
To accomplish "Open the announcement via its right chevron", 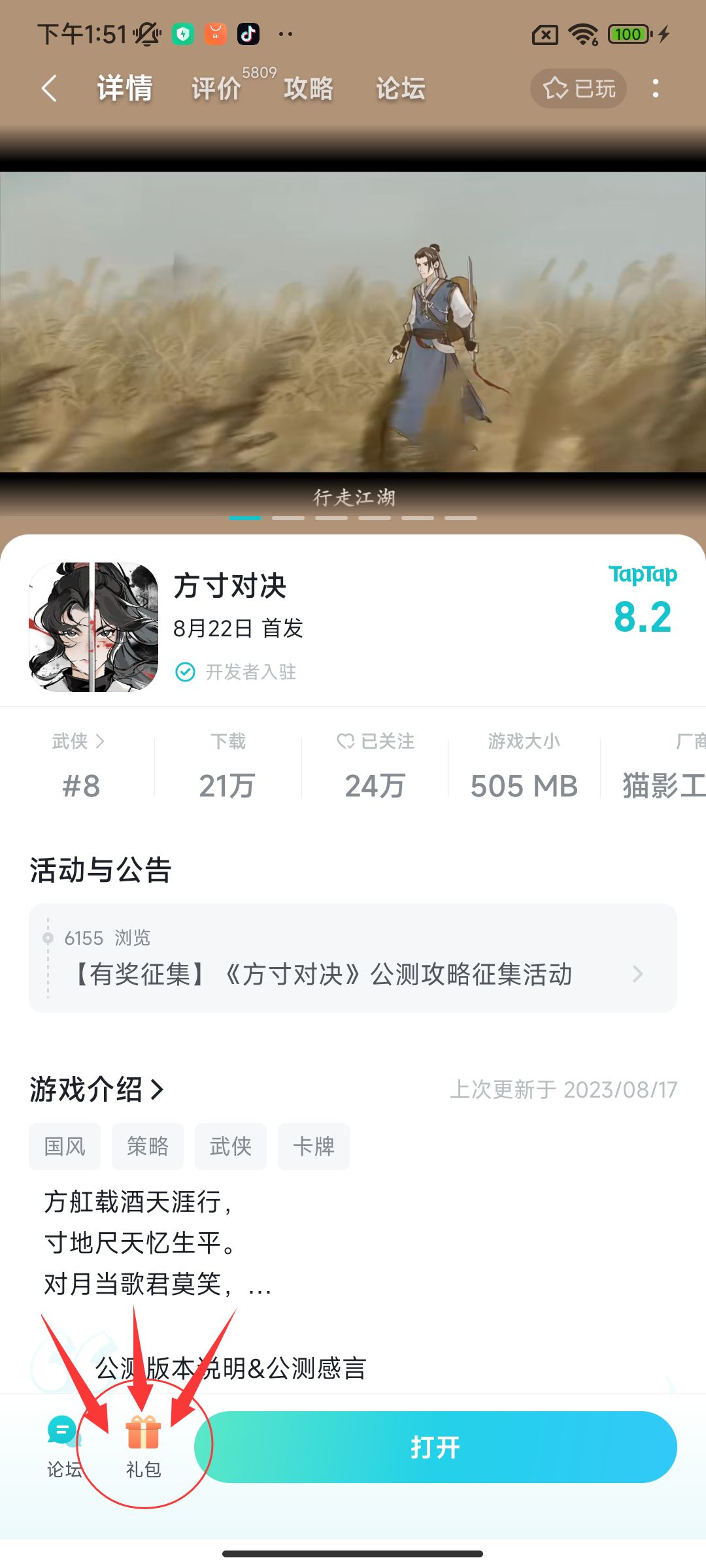I will click(x=637, y=975).
